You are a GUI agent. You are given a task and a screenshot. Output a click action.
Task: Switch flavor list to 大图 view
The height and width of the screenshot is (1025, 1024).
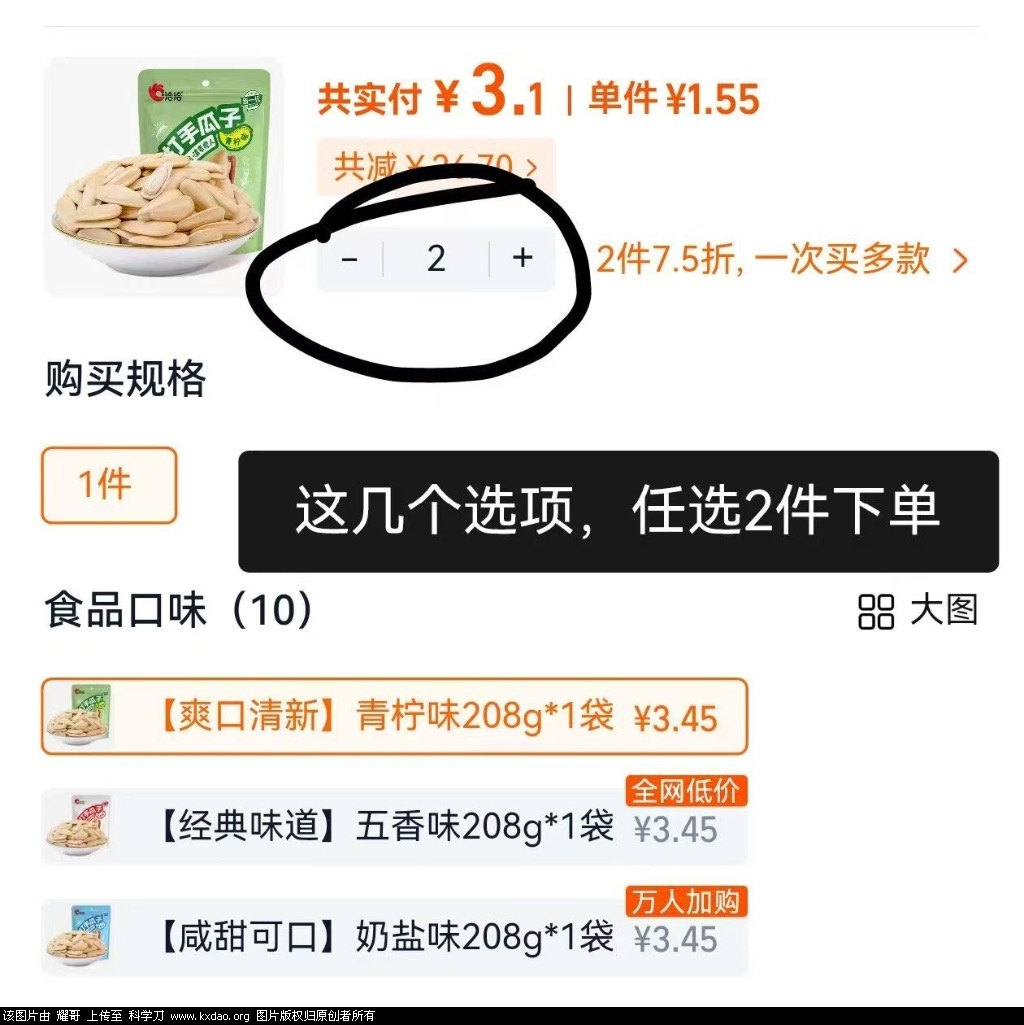coord(918,610)
